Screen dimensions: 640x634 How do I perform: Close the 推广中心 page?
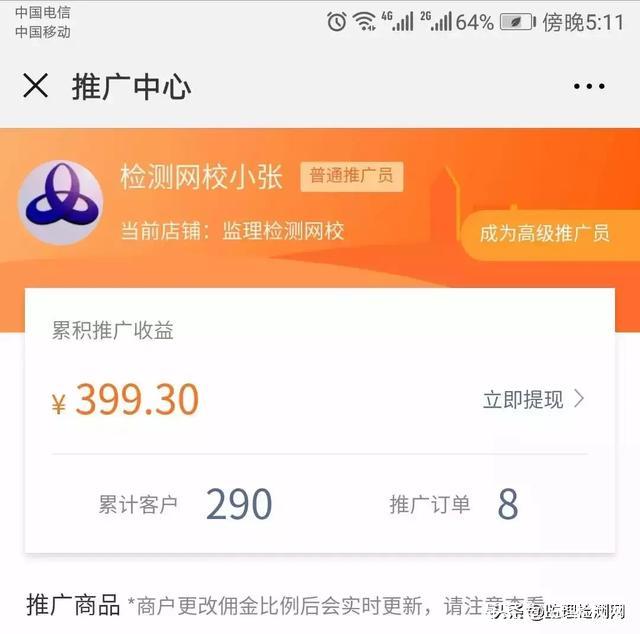click(x=35, y=86)
